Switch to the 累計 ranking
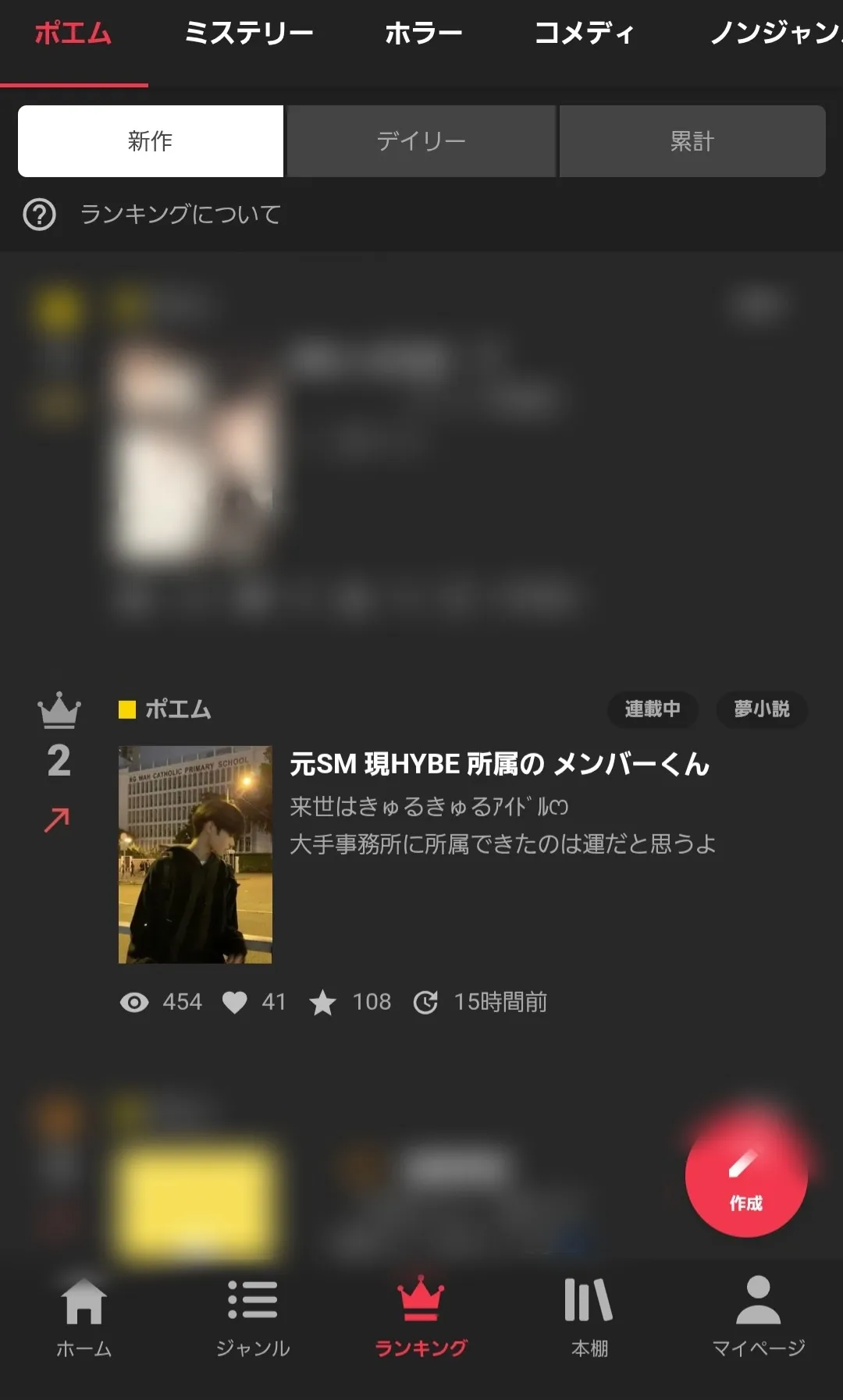Viewport: 843px width, 1400px height. (692, 141)
